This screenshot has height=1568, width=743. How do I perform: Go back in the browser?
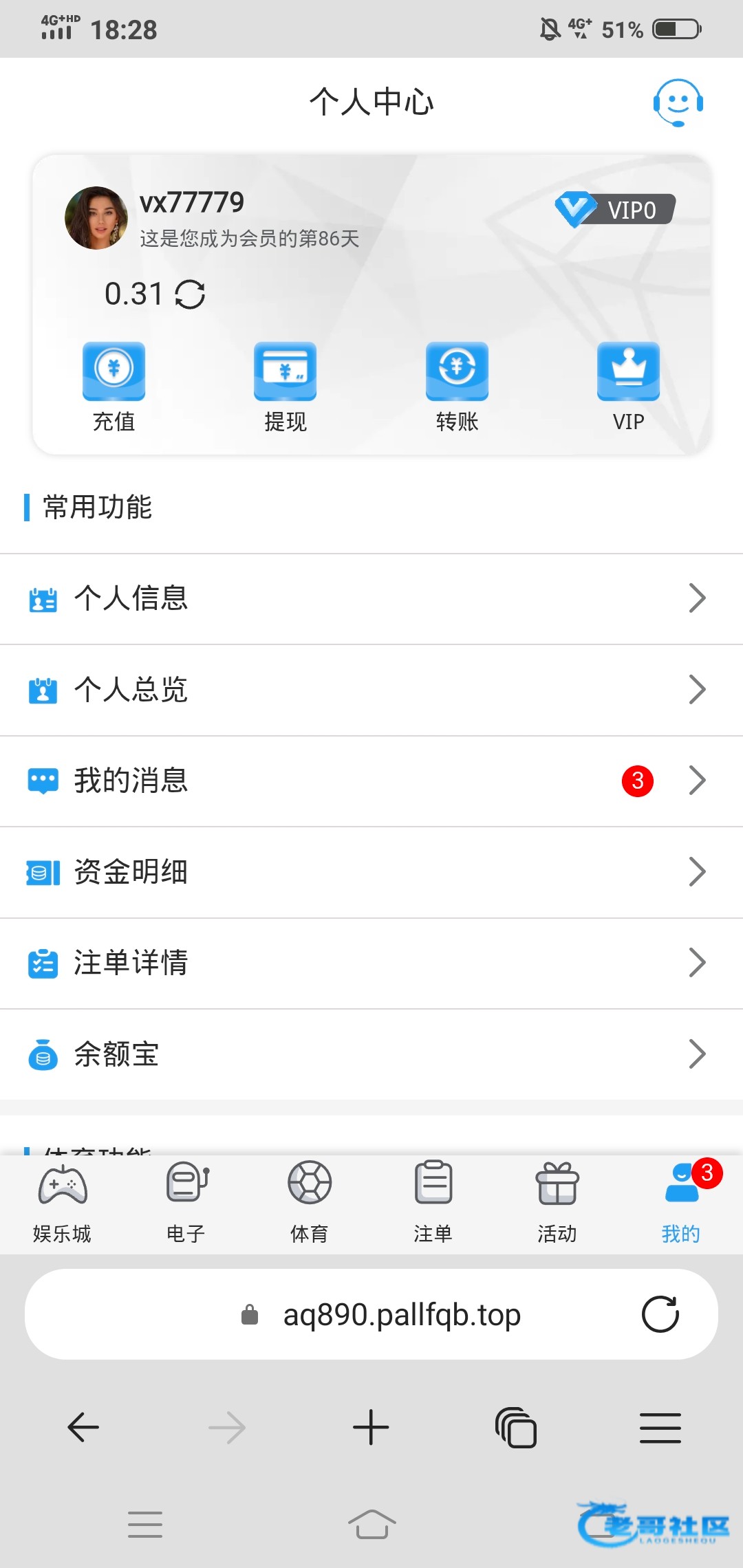pyautogui.click(x=83, y=1428)
